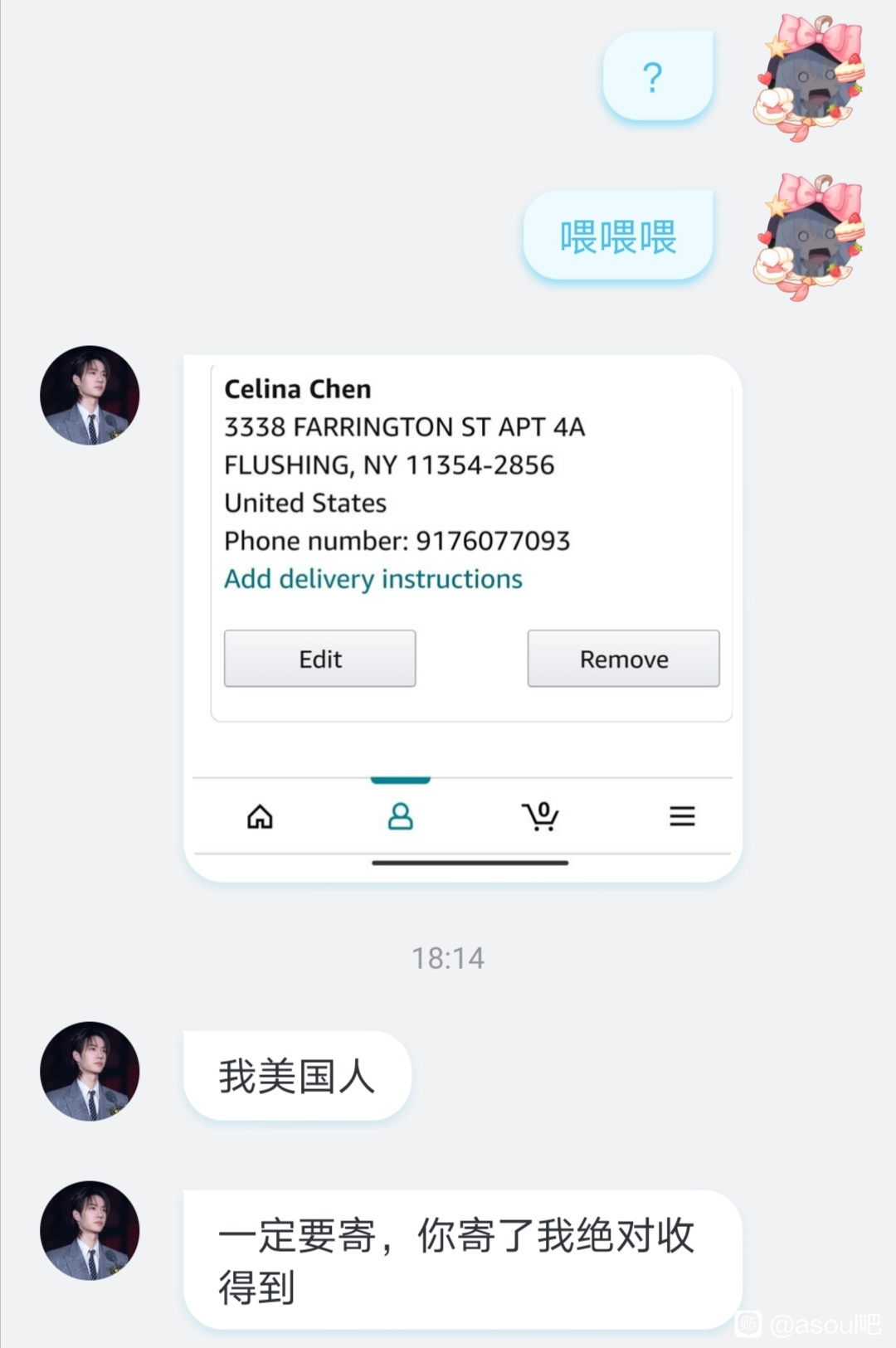
Task: Tap my avatar beside the question mark message
Action: (x=809, y=78)
